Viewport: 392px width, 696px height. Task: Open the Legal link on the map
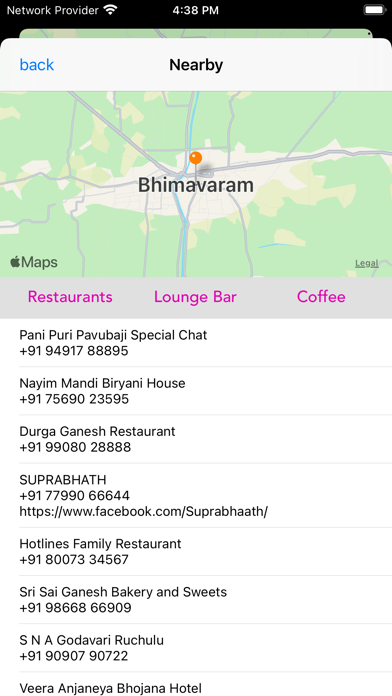(x=366, y=263)
